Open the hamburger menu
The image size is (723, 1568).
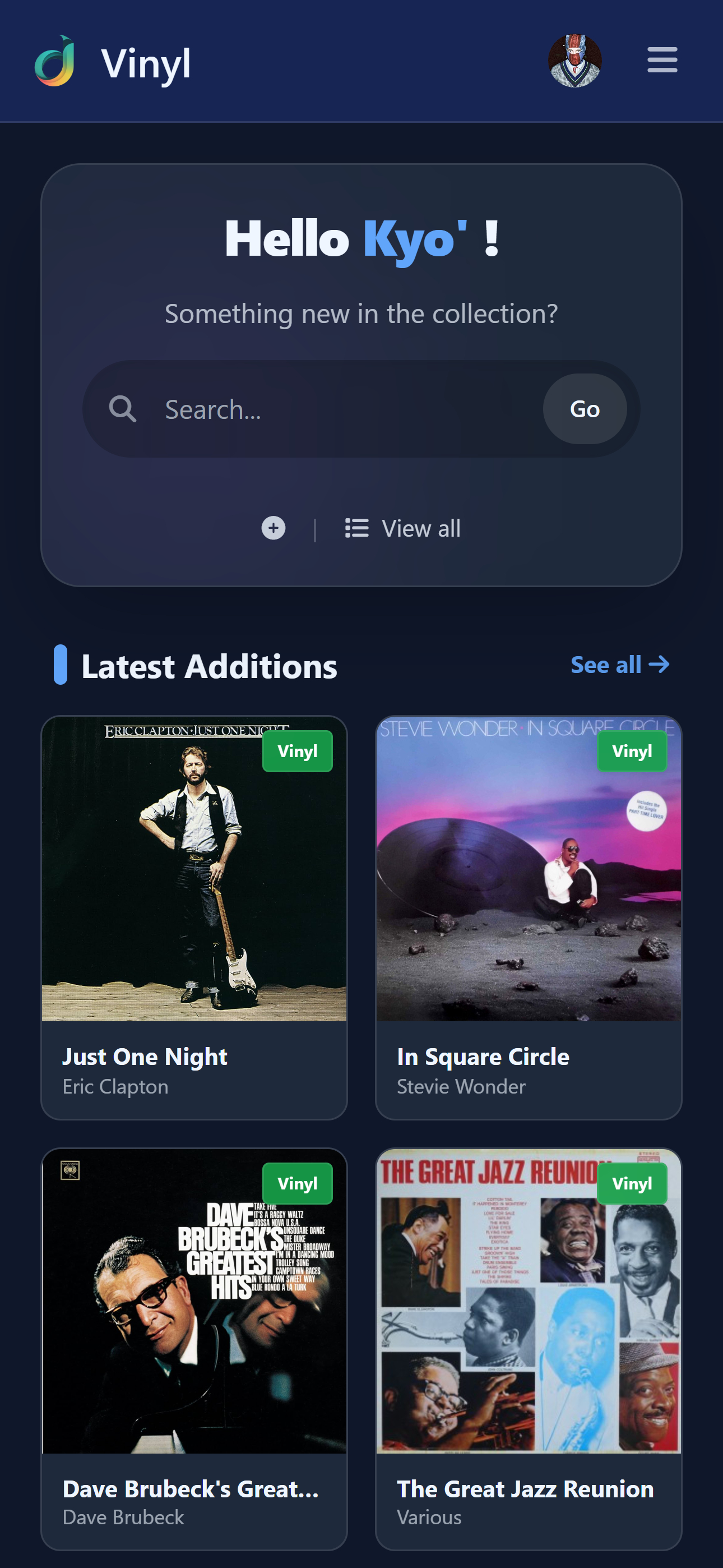pyautogui.click(x=661, y=60)
